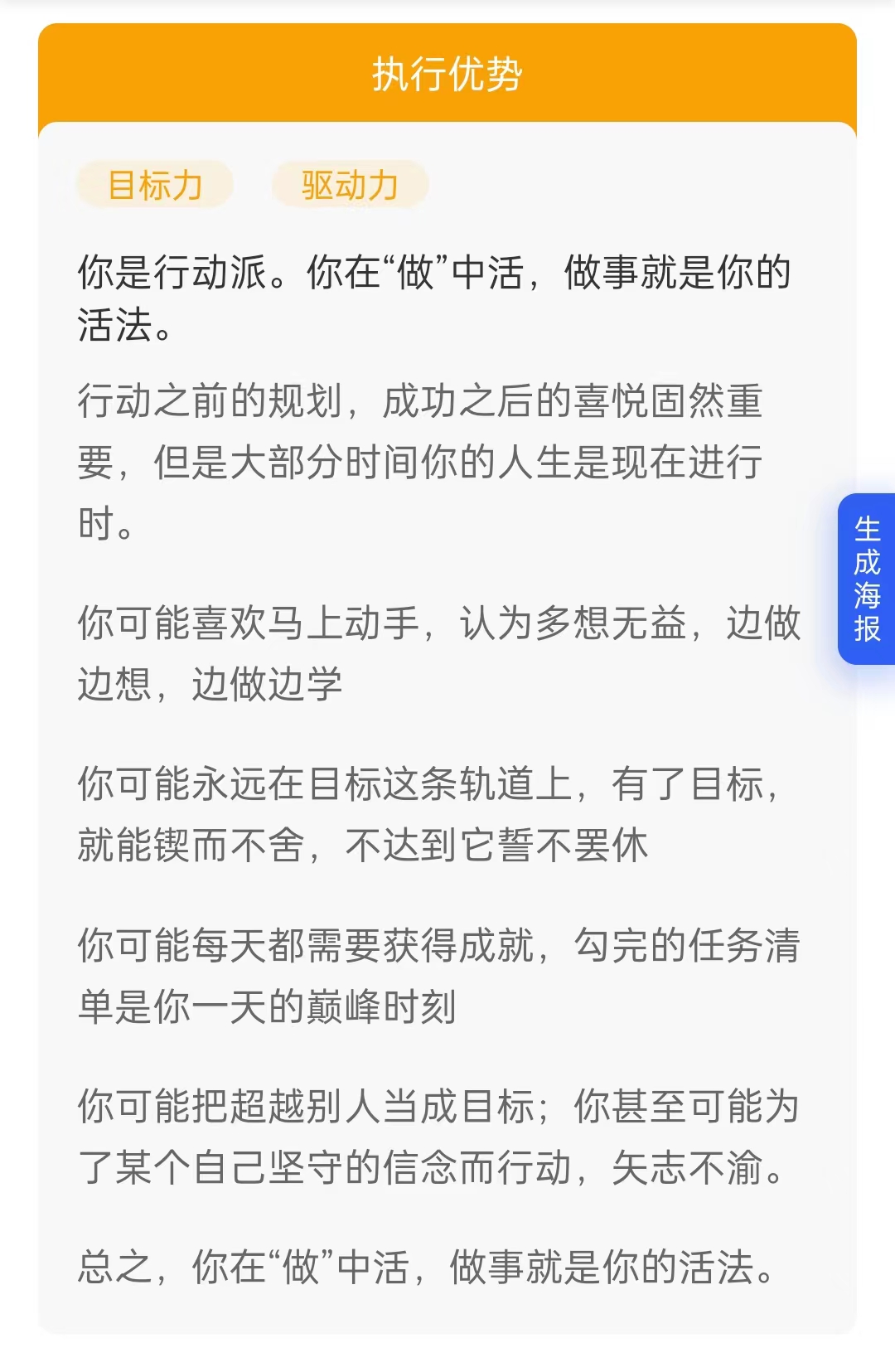
Task: Select the 目标力 chip
Action: point(155,185)
